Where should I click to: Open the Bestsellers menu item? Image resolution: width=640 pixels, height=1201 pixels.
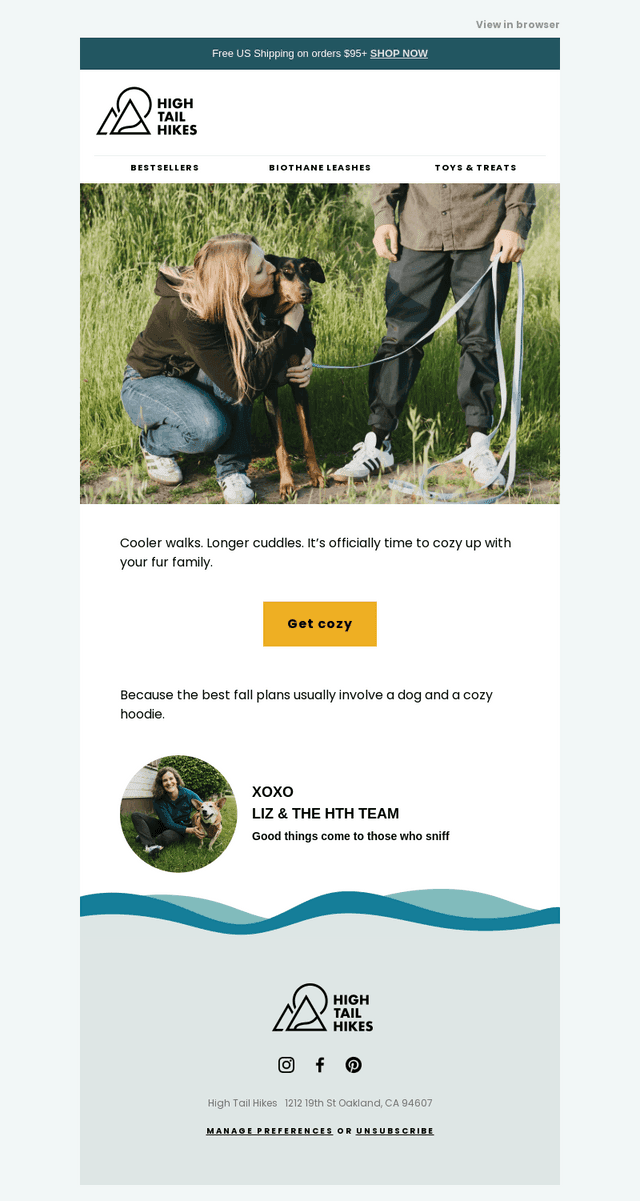pyautogui.click(x=165, y=168)
